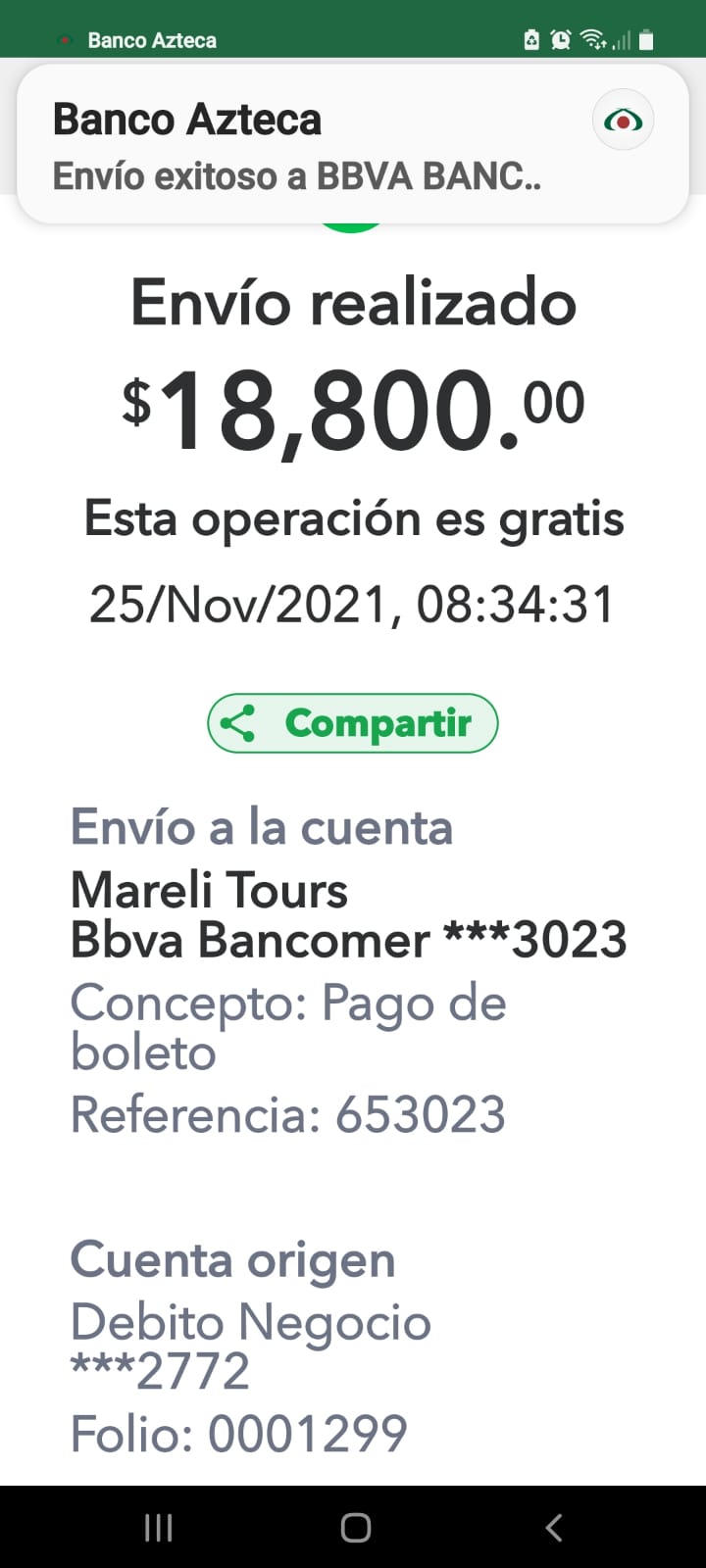Viewport: 706px width, 1568px height.
Task: Open the Banco Azteca notification banner
Action: pos(353,145)
